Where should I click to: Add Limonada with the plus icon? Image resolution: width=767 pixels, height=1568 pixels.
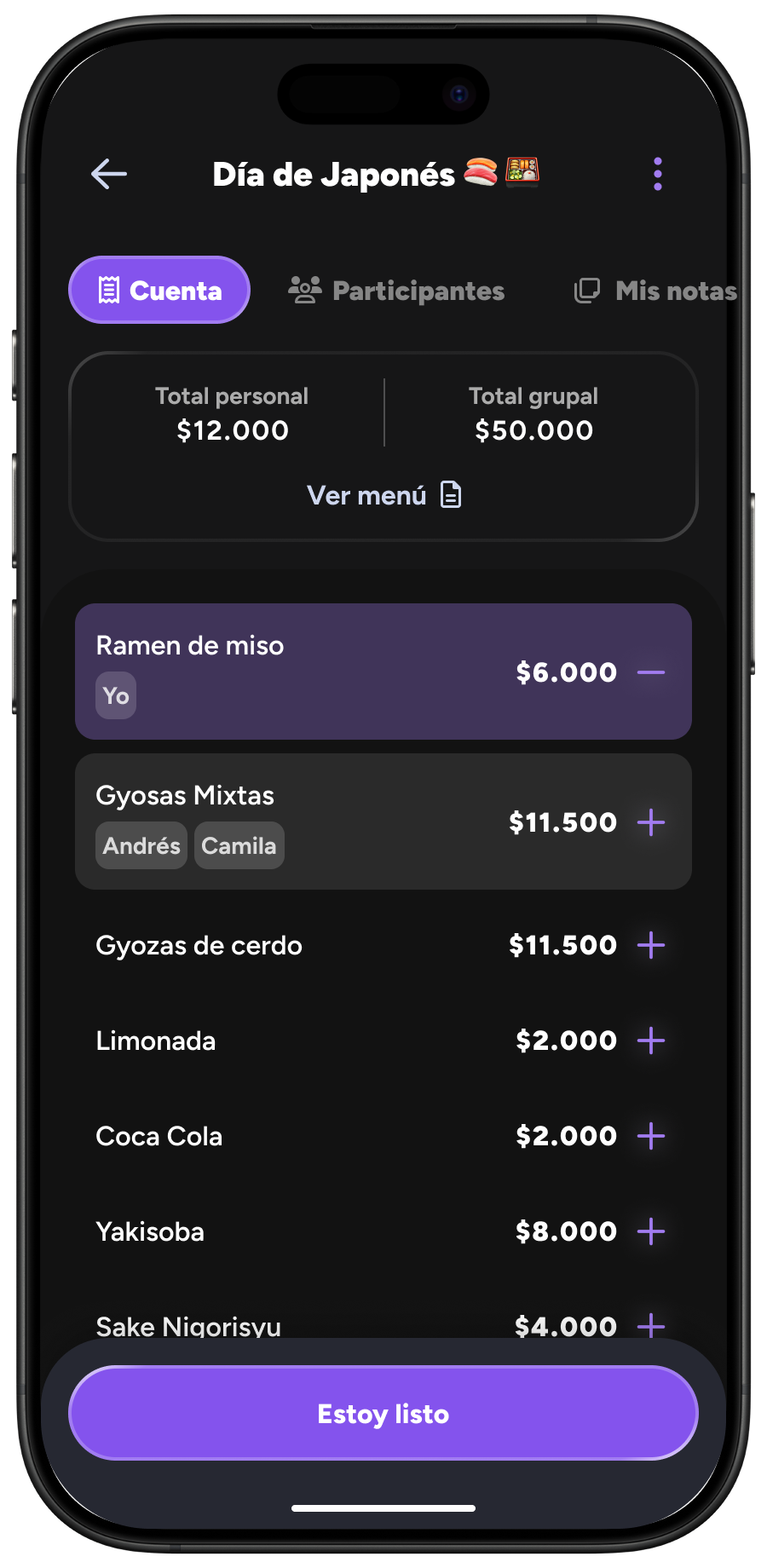click(x=651, y=1041)
